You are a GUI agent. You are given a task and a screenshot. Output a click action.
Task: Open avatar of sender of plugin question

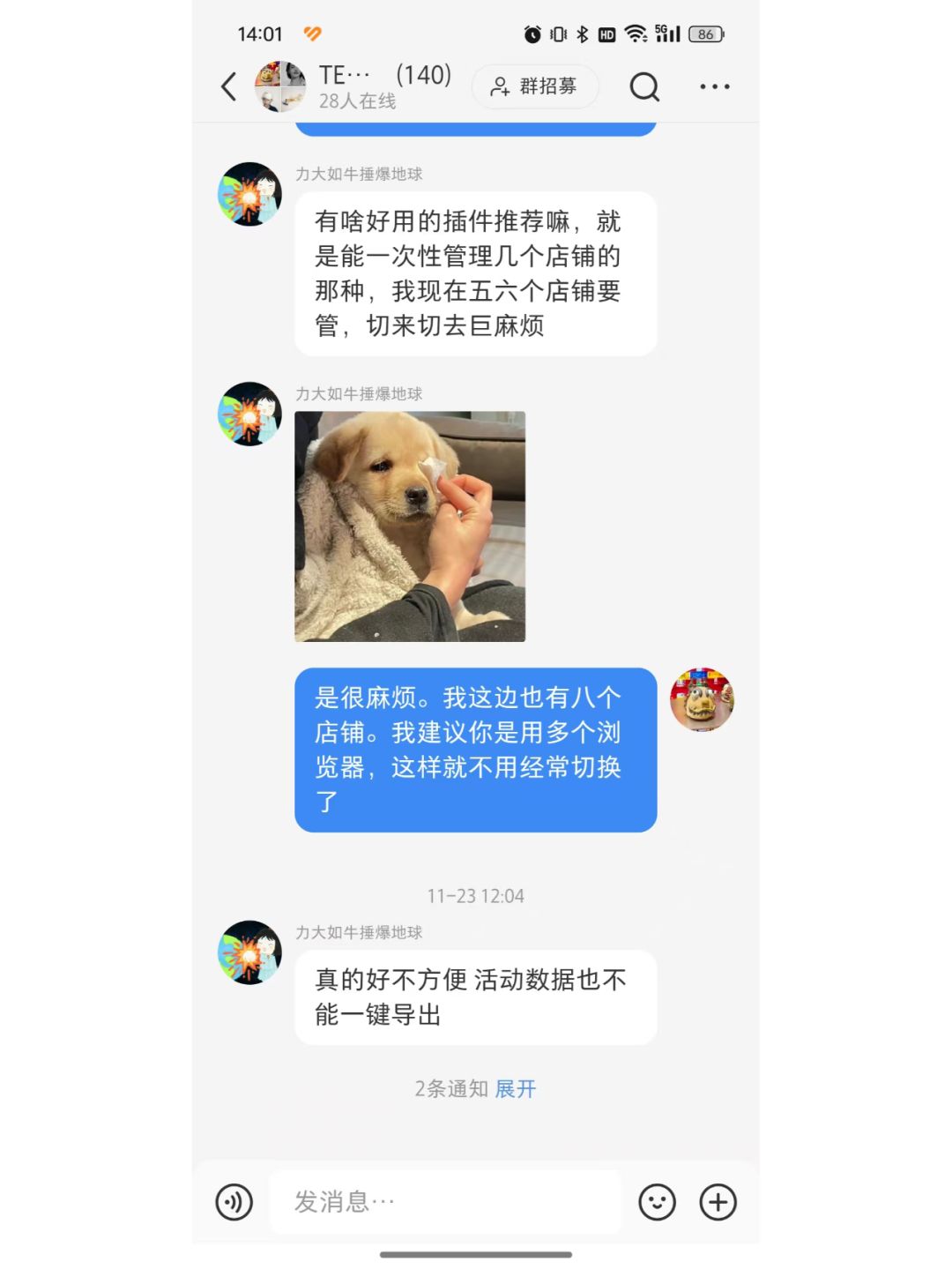point(249,194)
